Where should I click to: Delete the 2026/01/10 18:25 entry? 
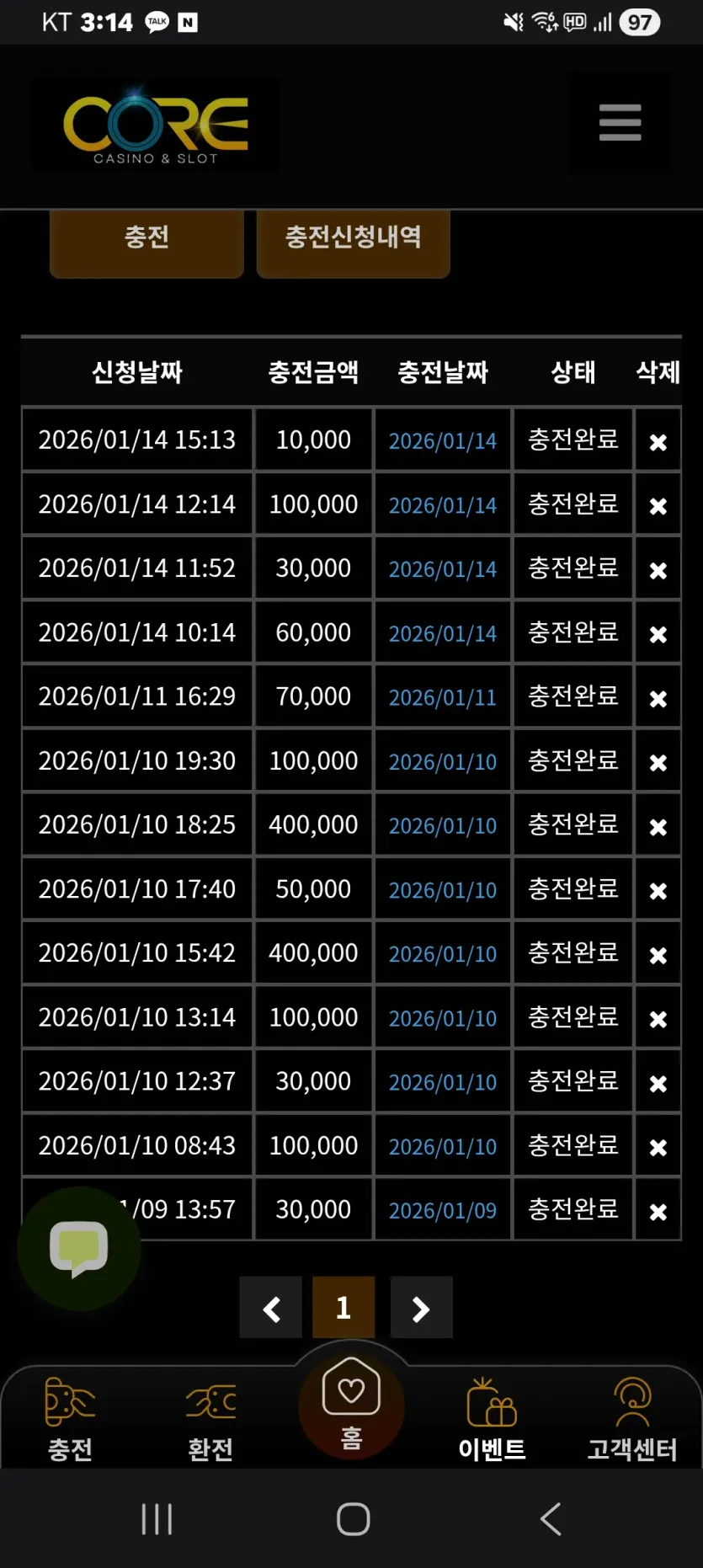[x=658, y=826]
